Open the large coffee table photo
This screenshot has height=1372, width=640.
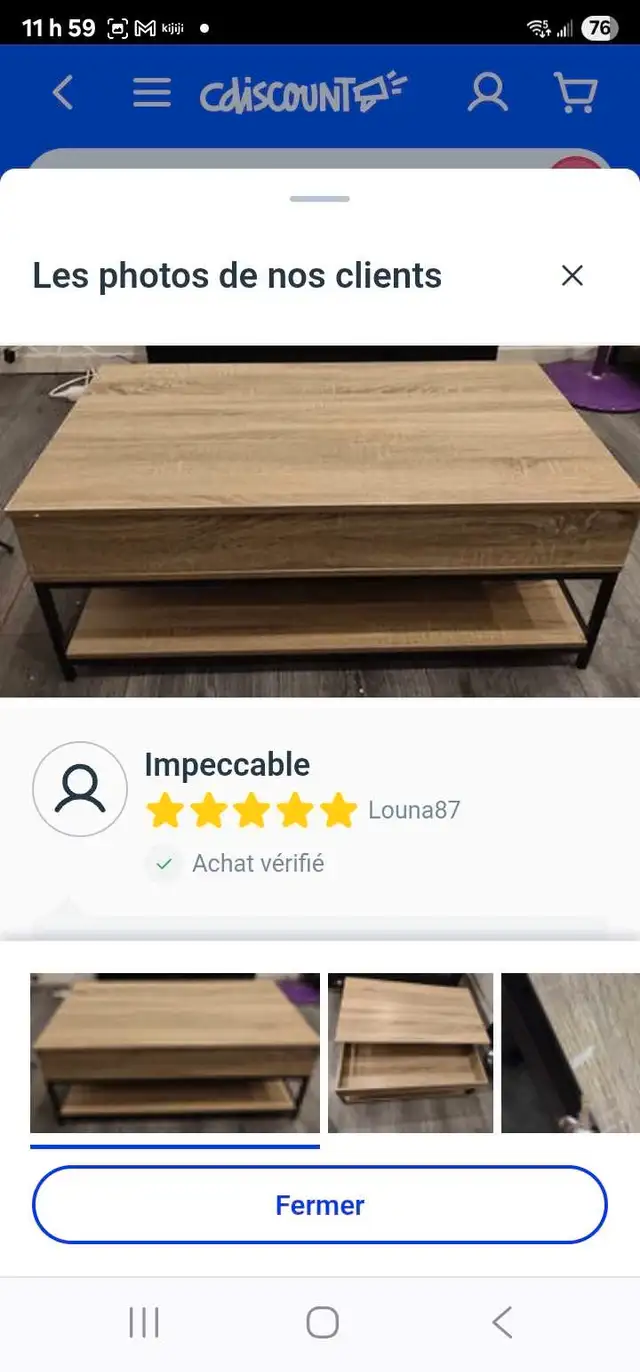320,521
